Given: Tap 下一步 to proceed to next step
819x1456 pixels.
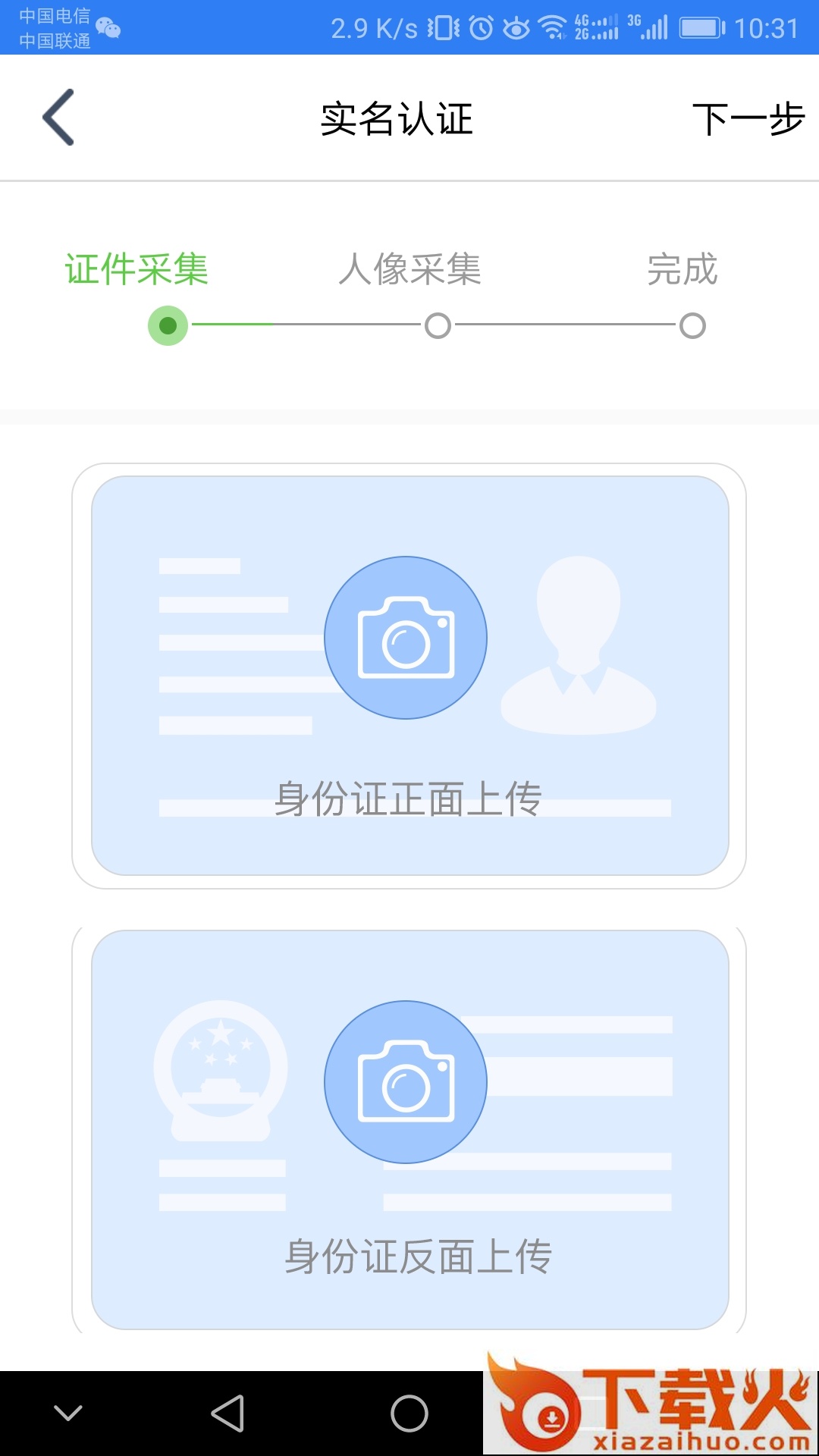Looking at the screenshot, I should tap(748, 119).
